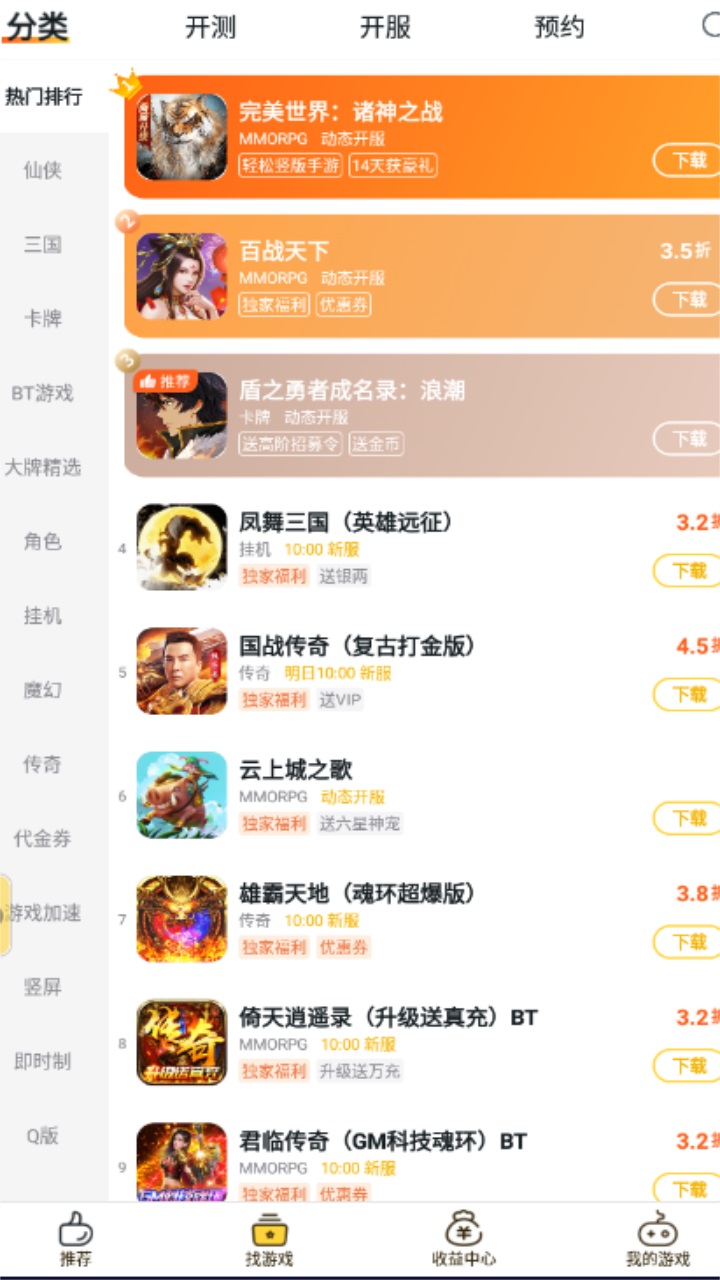Open the 代金券 category

(43, 838)
